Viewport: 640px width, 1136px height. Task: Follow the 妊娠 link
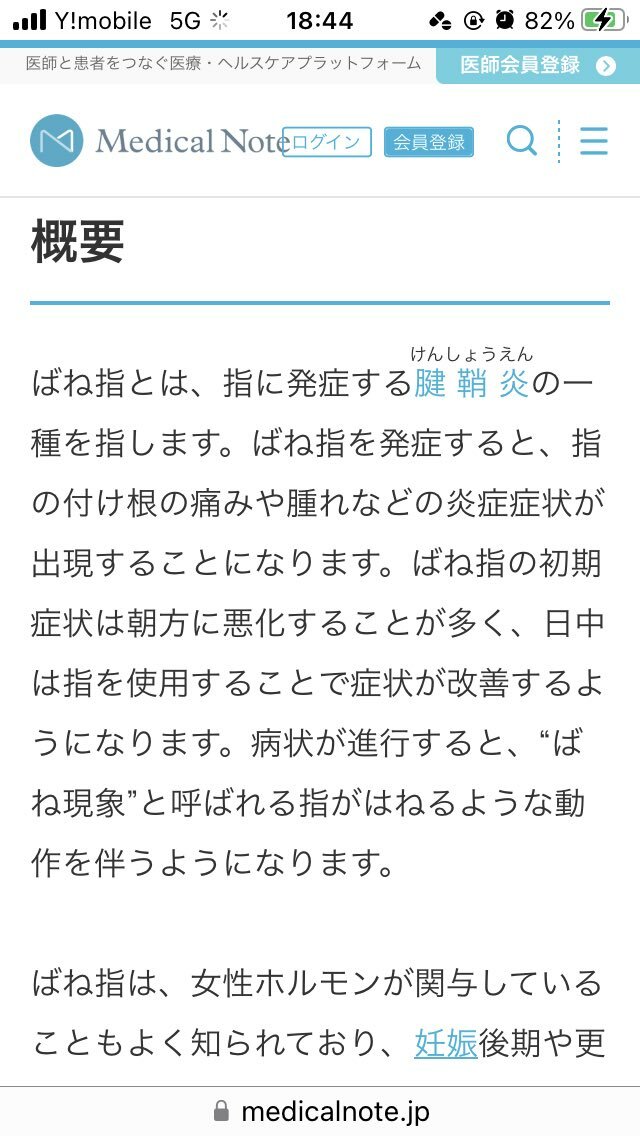[446, 1044]
